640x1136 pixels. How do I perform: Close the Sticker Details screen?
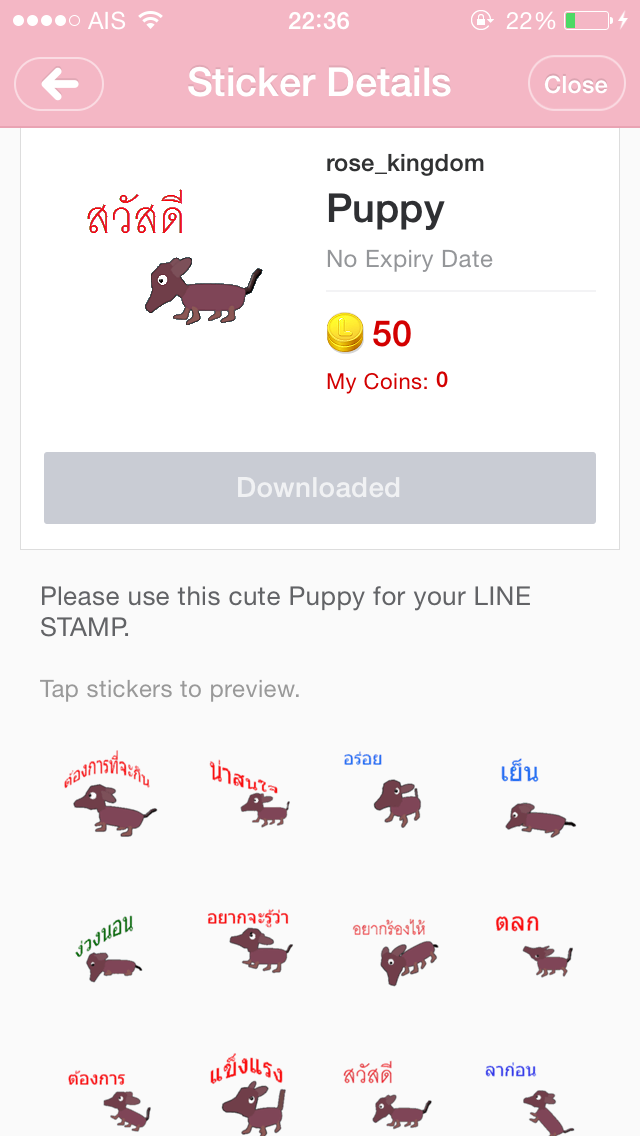pyautogui.click(x=575, y=84)
